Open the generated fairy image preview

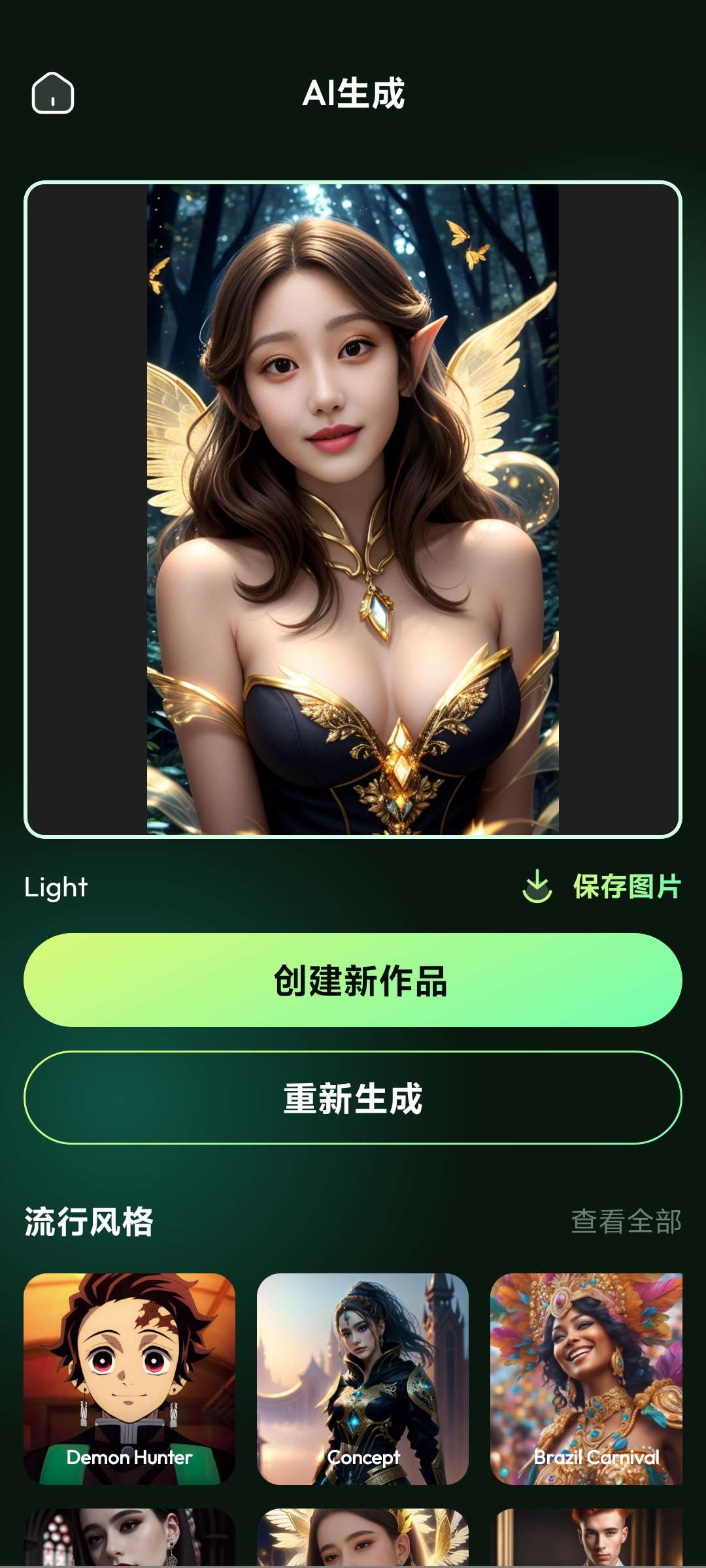[353, 510]
